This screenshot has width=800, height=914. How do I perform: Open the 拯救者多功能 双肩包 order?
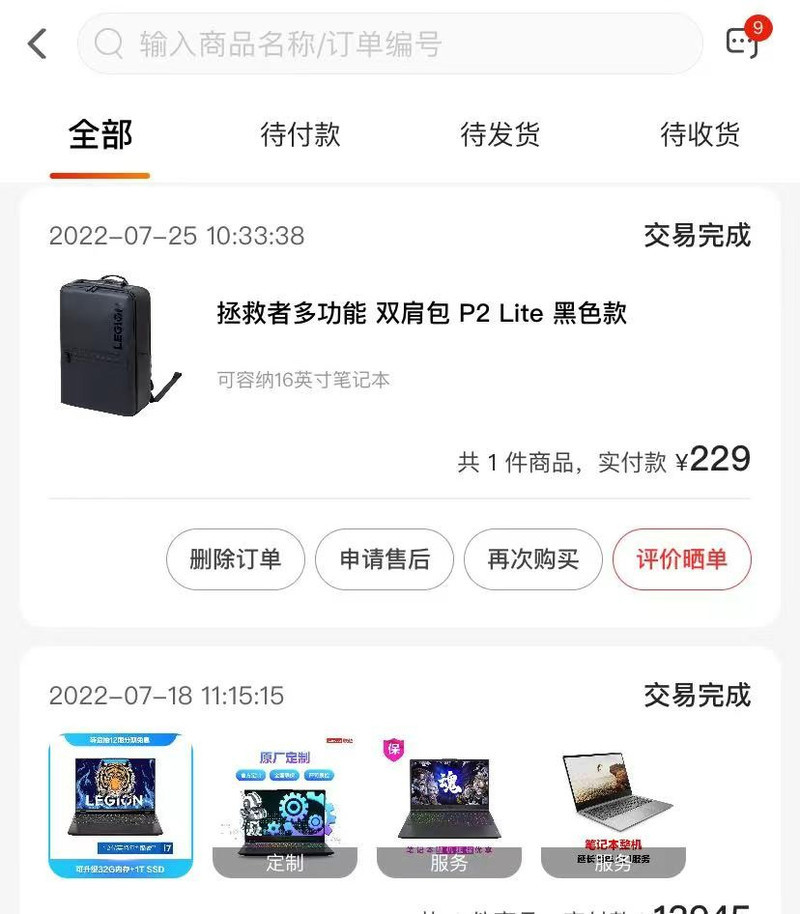coord(421,314)
